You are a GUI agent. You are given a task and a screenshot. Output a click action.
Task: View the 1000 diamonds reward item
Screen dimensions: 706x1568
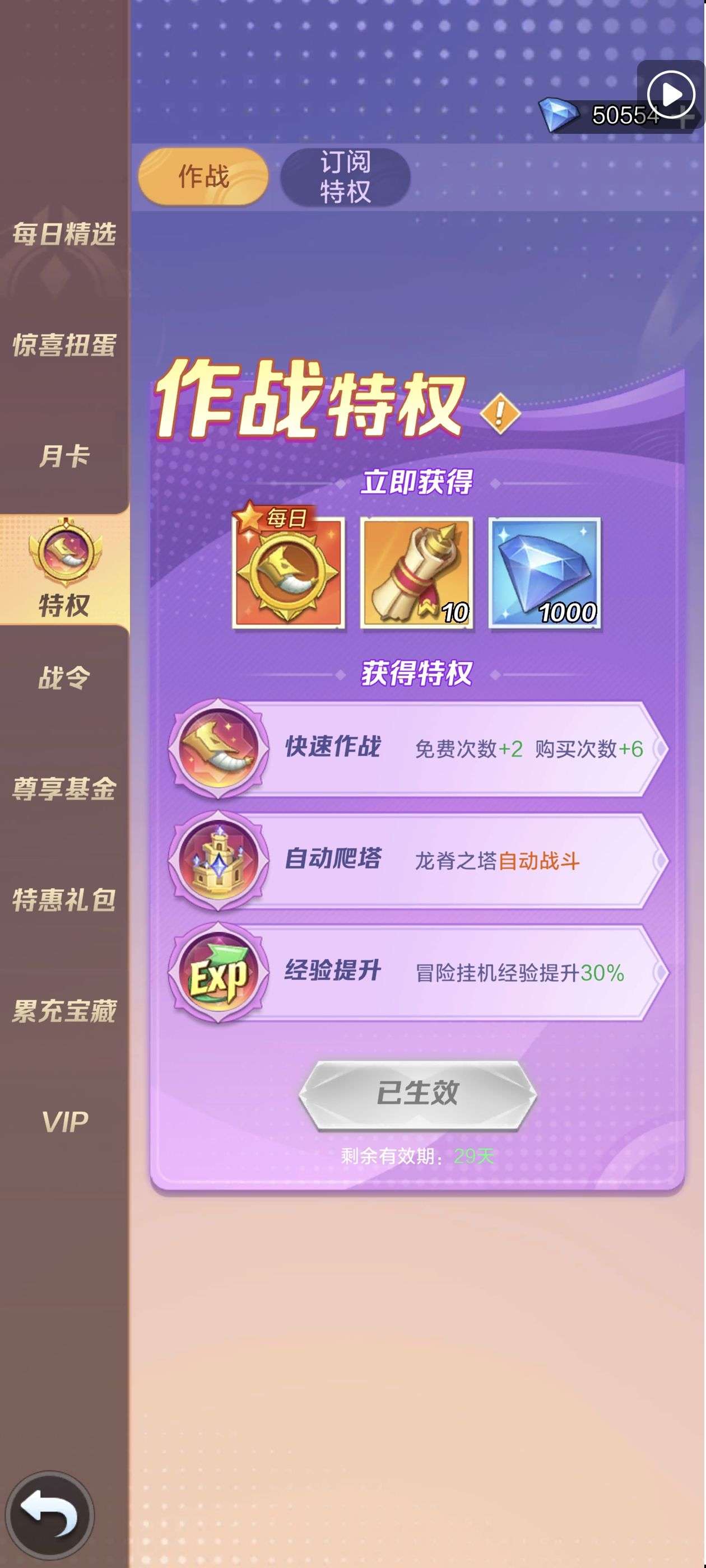tap(545, 572)
